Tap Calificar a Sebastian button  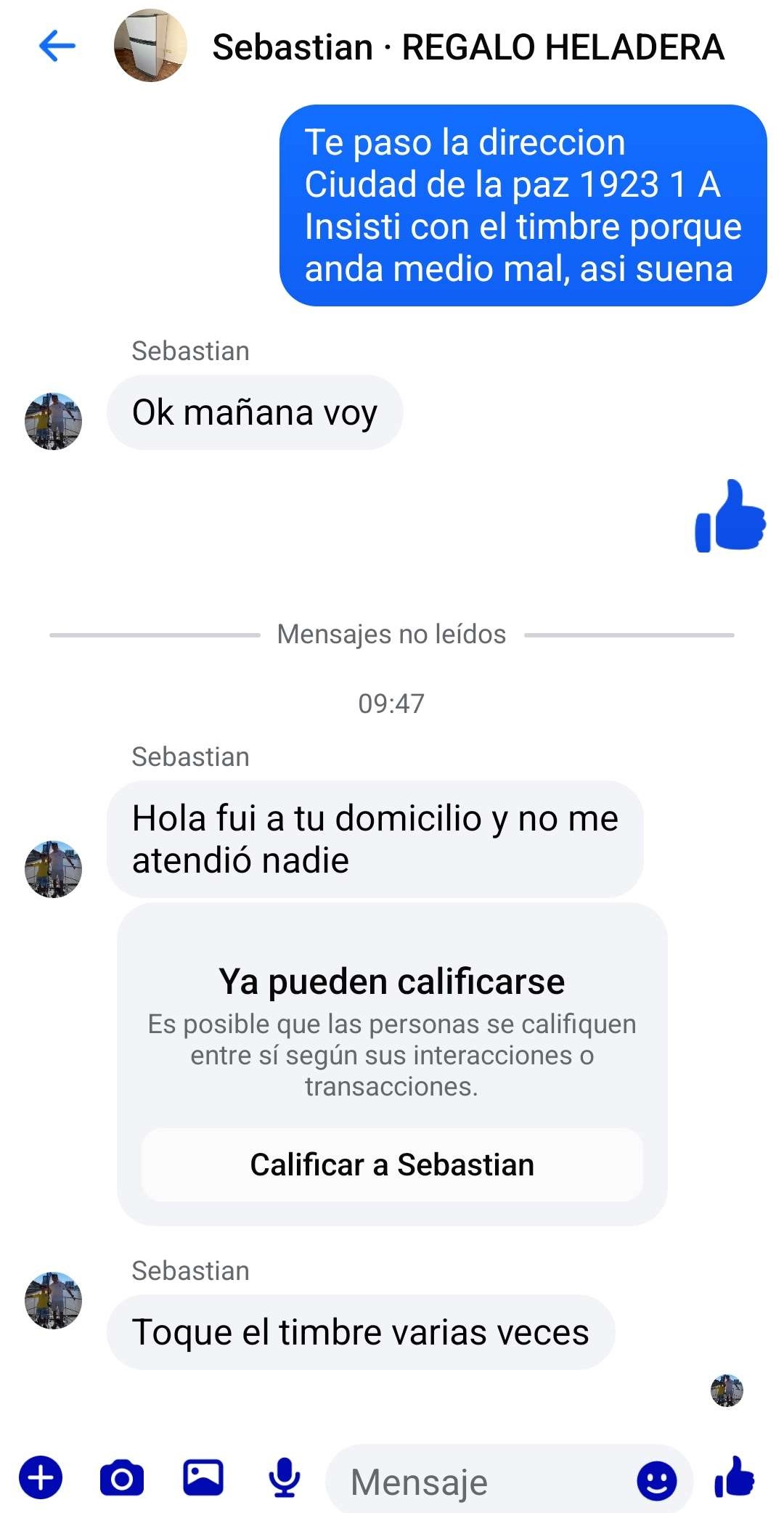(x=392, y=1165)
